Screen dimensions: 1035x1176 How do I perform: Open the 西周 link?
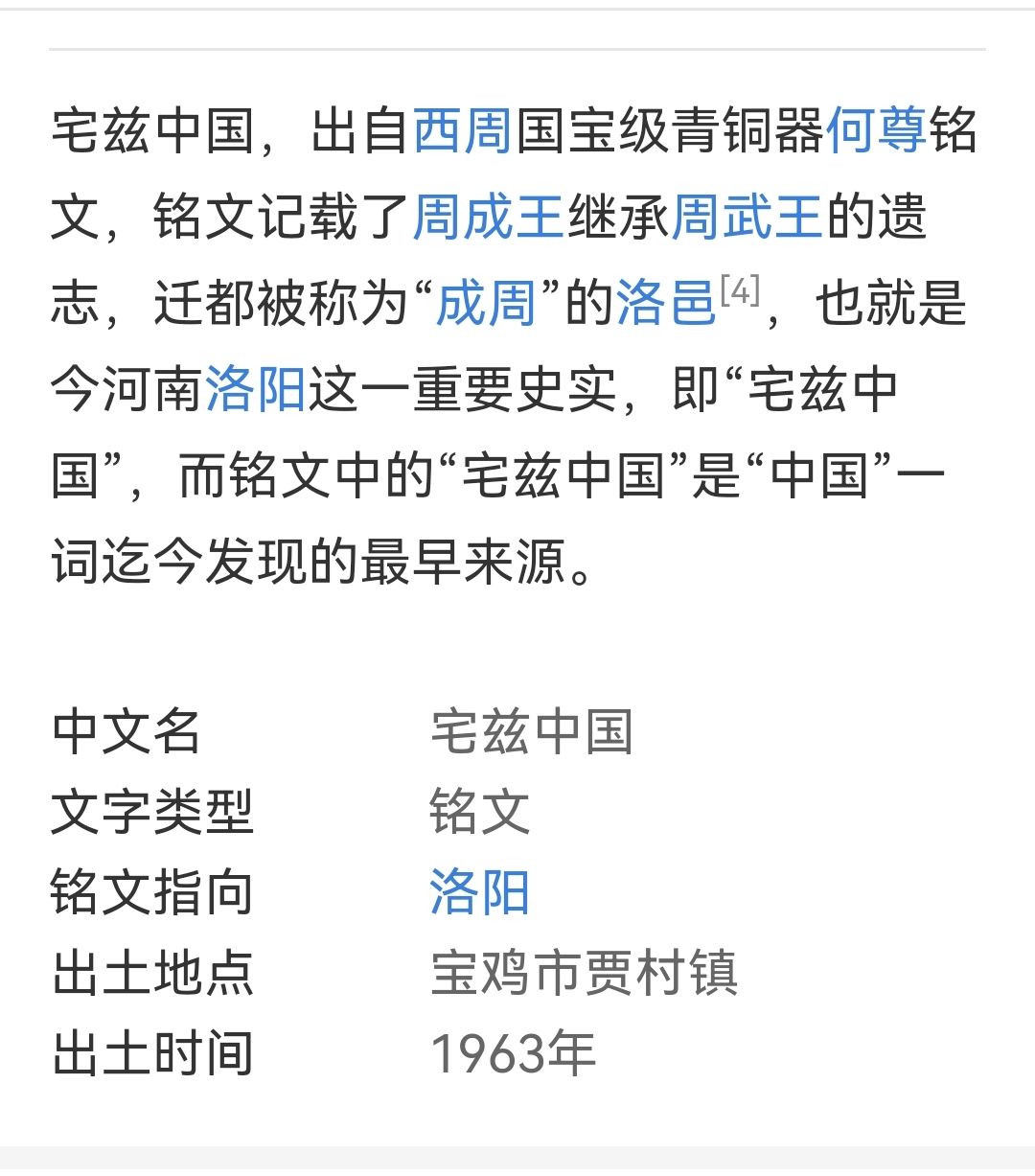click(x=462, y=131)
